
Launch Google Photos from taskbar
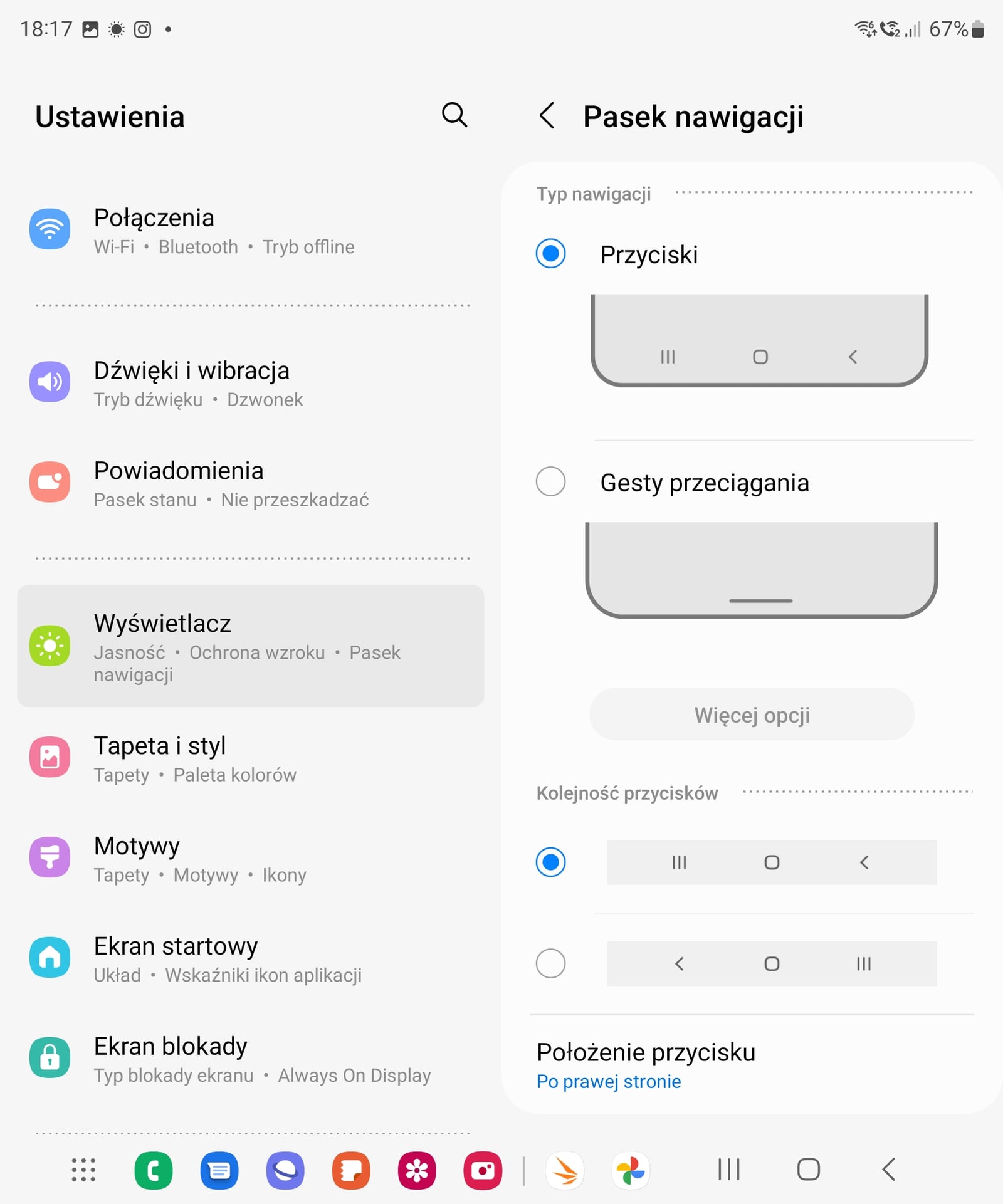coord(631,1170)
